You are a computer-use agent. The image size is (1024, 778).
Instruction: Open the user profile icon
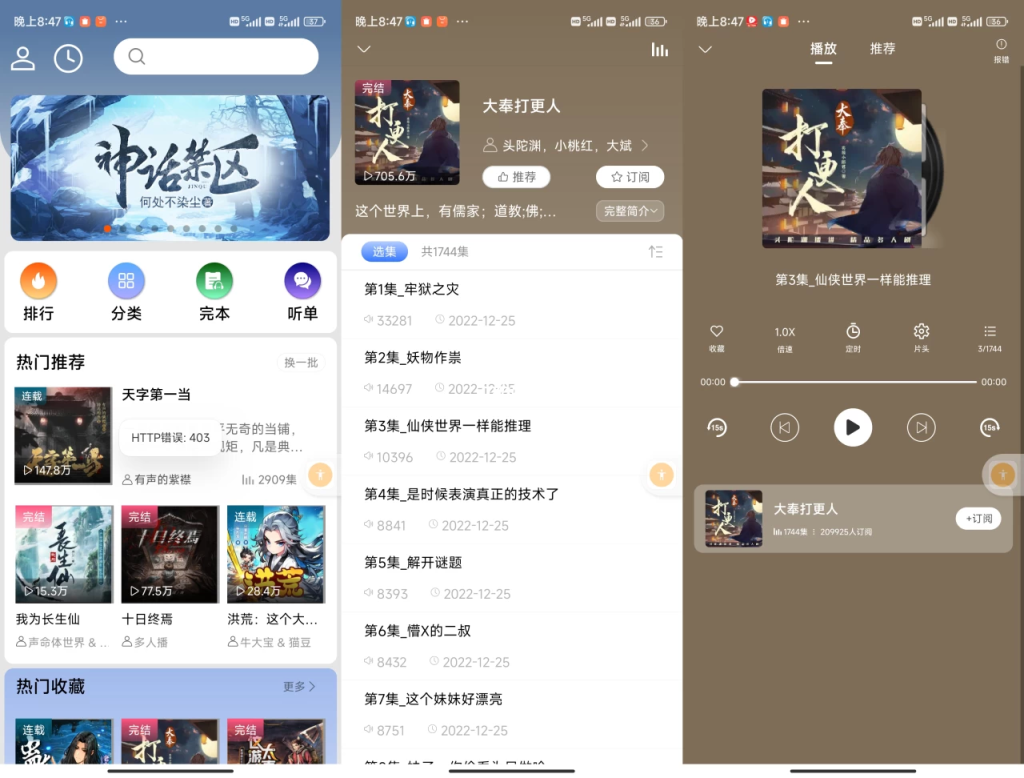[22, 58]
